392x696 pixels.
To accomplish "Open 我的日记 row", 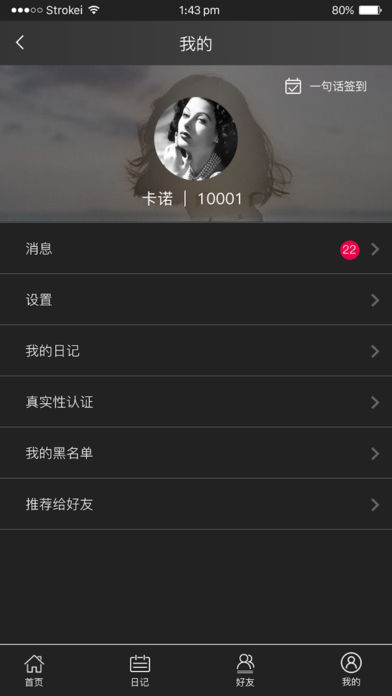I will pos(196,351).
